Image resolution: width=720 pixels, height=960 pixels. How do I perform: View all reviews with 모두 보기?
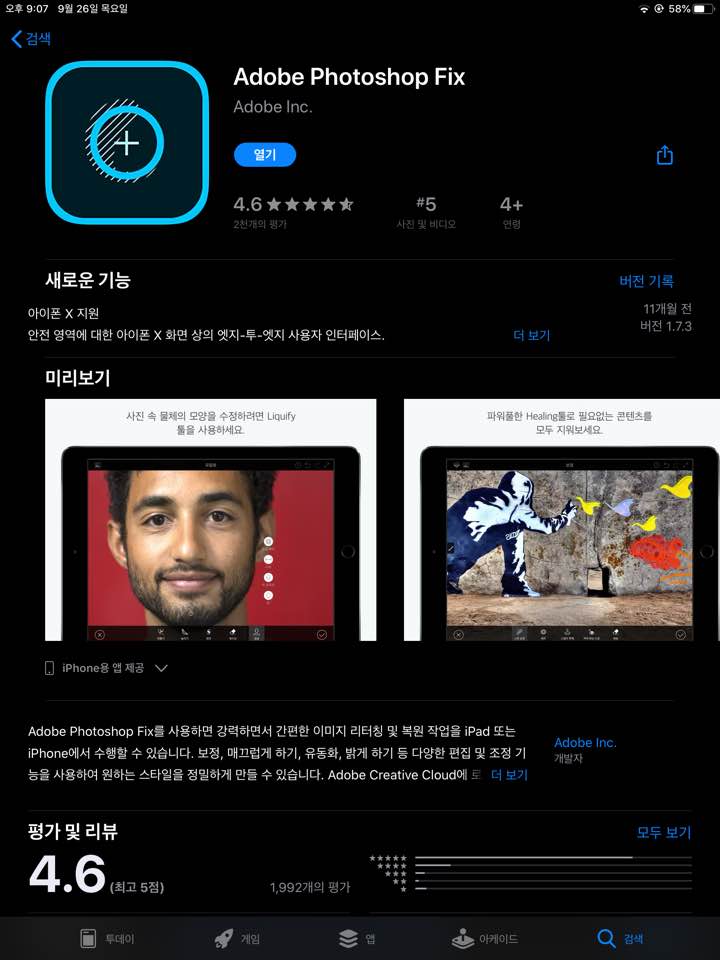(x=663, y=832)
